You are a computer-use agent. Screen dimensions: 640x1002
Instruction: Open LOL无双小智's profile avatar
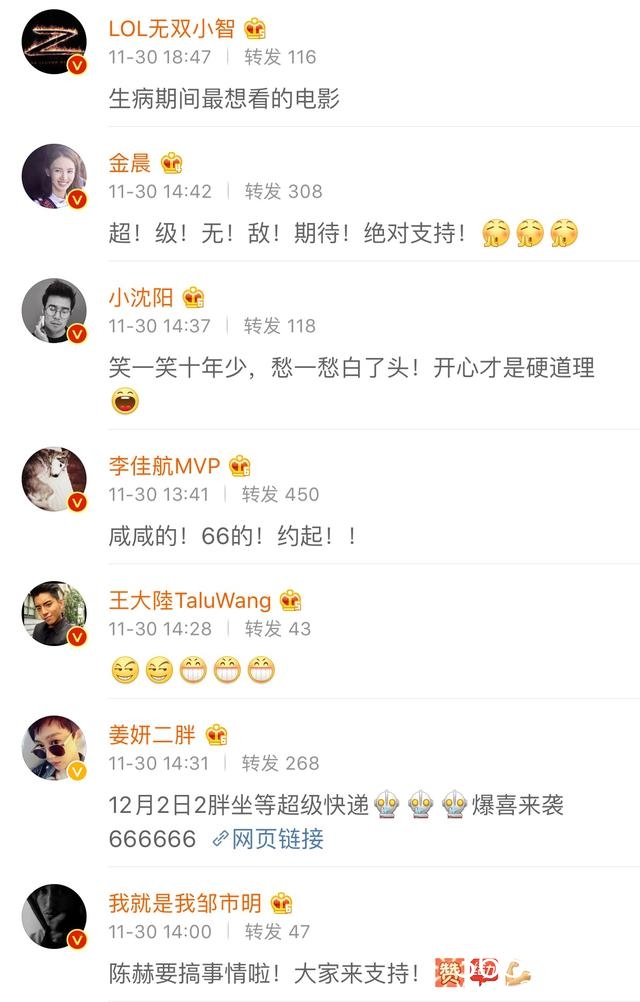click(x=54, y=42)
